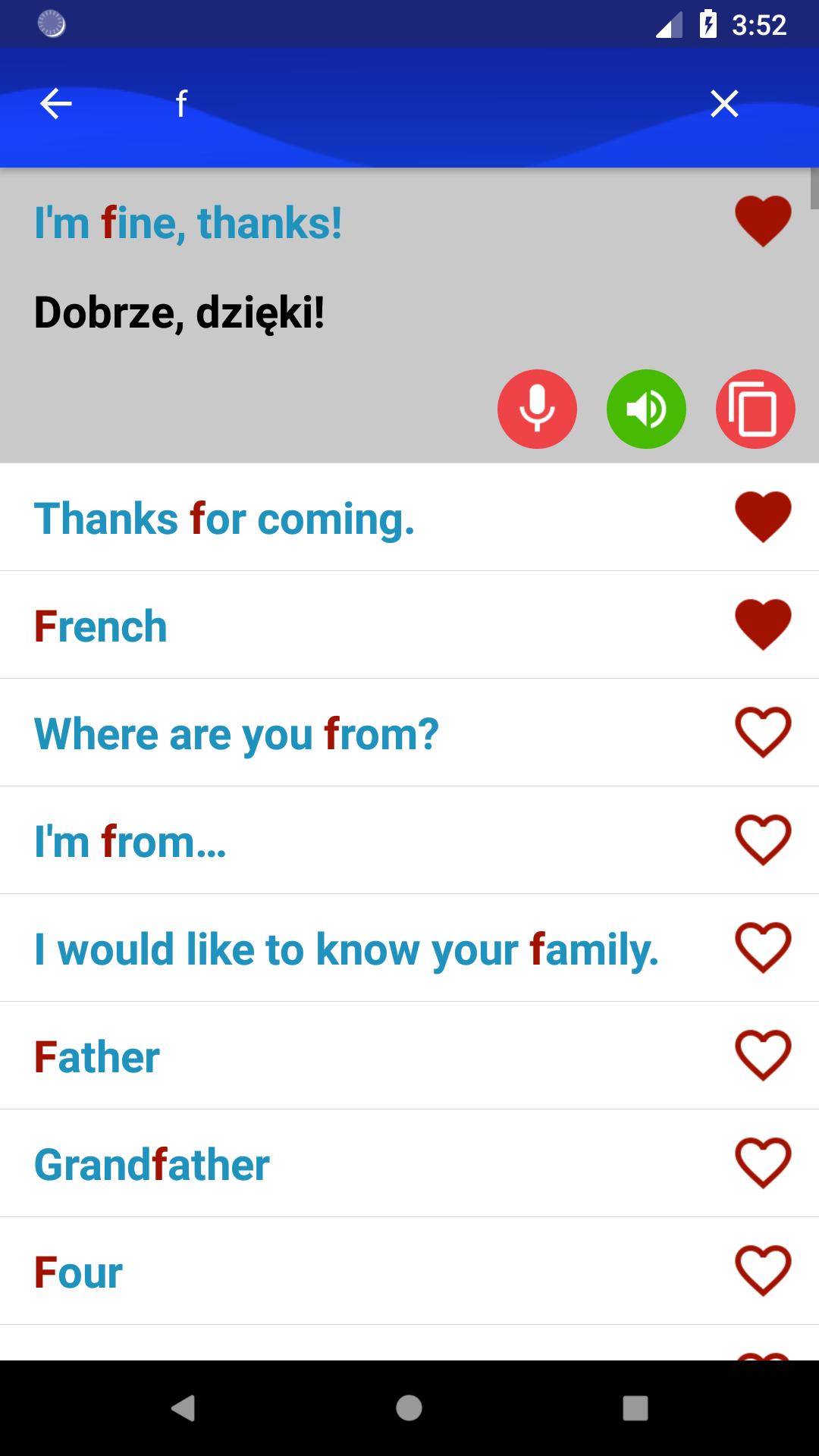Copy the phrase with the copy button

point(755,409)
